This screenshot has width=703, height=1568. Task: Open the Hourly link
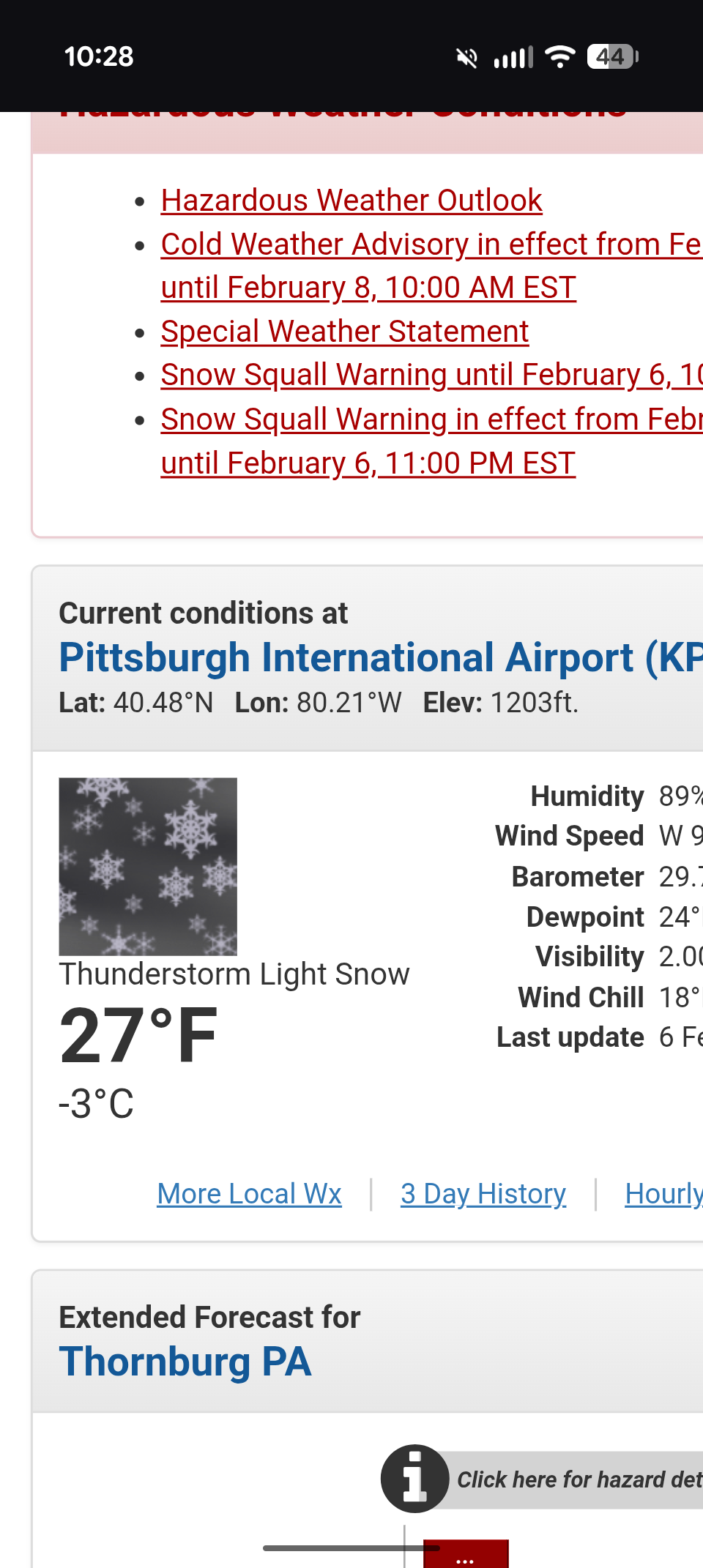tap(663, 1194)
